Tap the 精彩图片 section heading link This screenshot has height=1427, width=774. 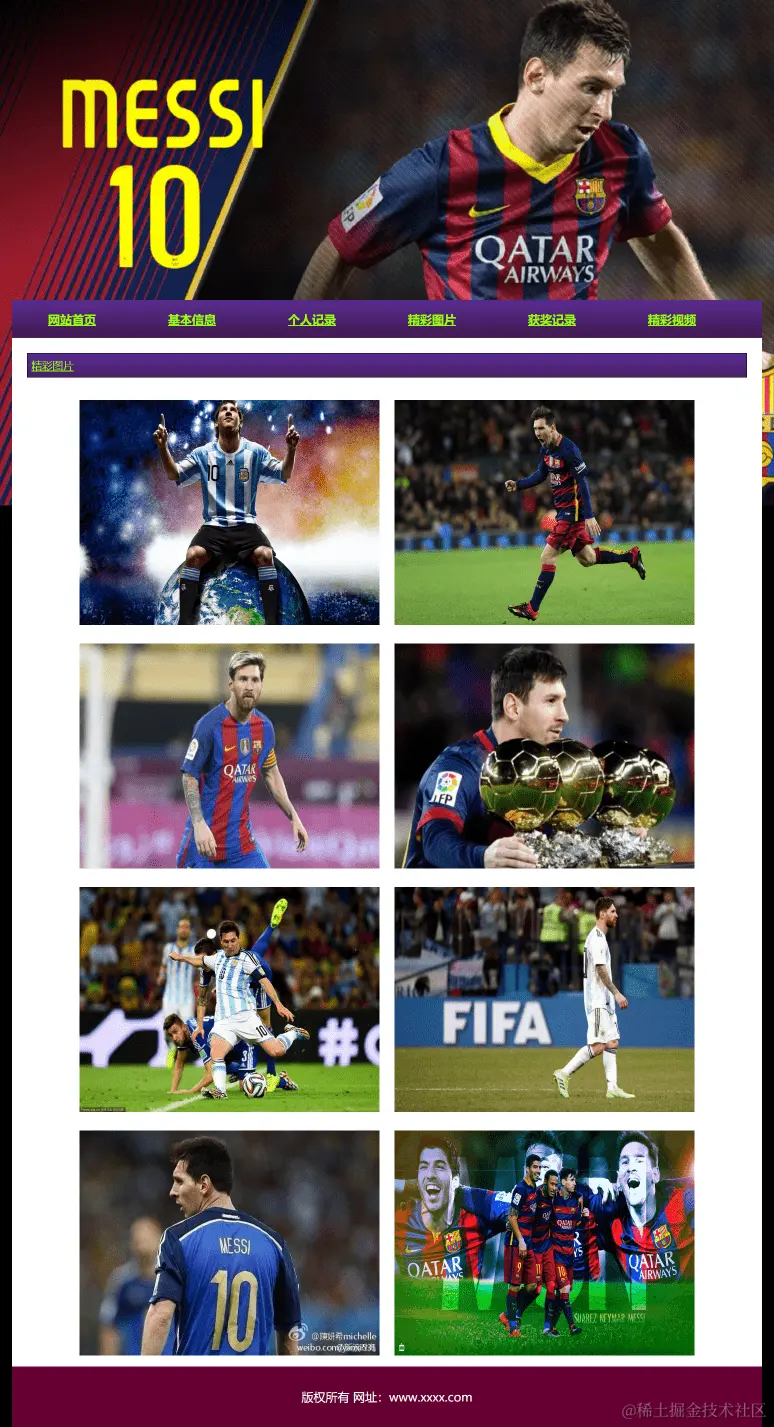[x=52, y=366]
